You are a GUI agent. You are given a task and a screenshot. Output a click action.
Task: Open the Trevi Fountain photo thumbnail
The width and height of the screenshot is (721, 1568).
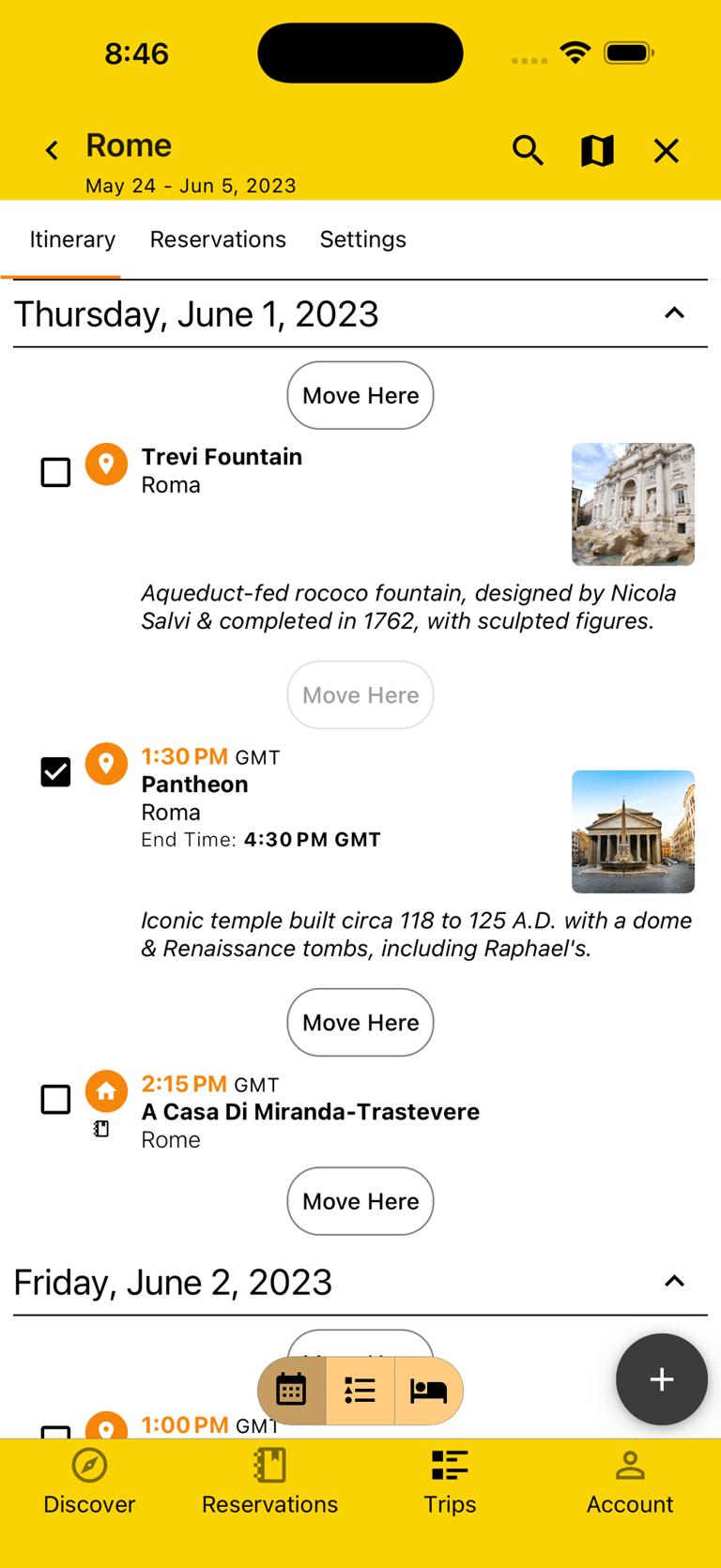click(633, 504)
